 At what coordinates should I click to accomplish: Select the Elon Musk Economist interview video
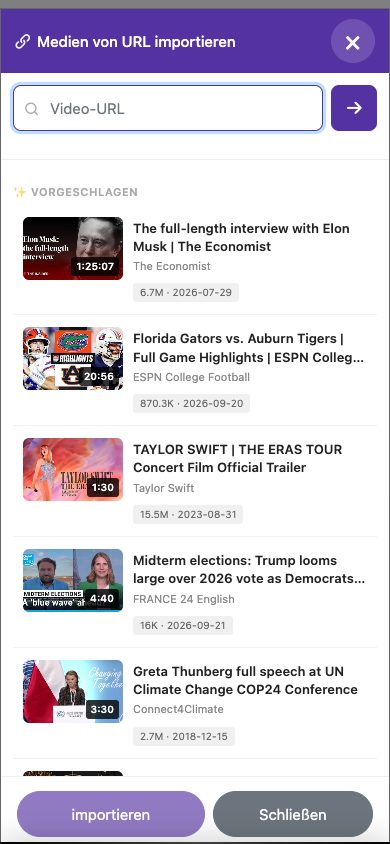(195, 259)
